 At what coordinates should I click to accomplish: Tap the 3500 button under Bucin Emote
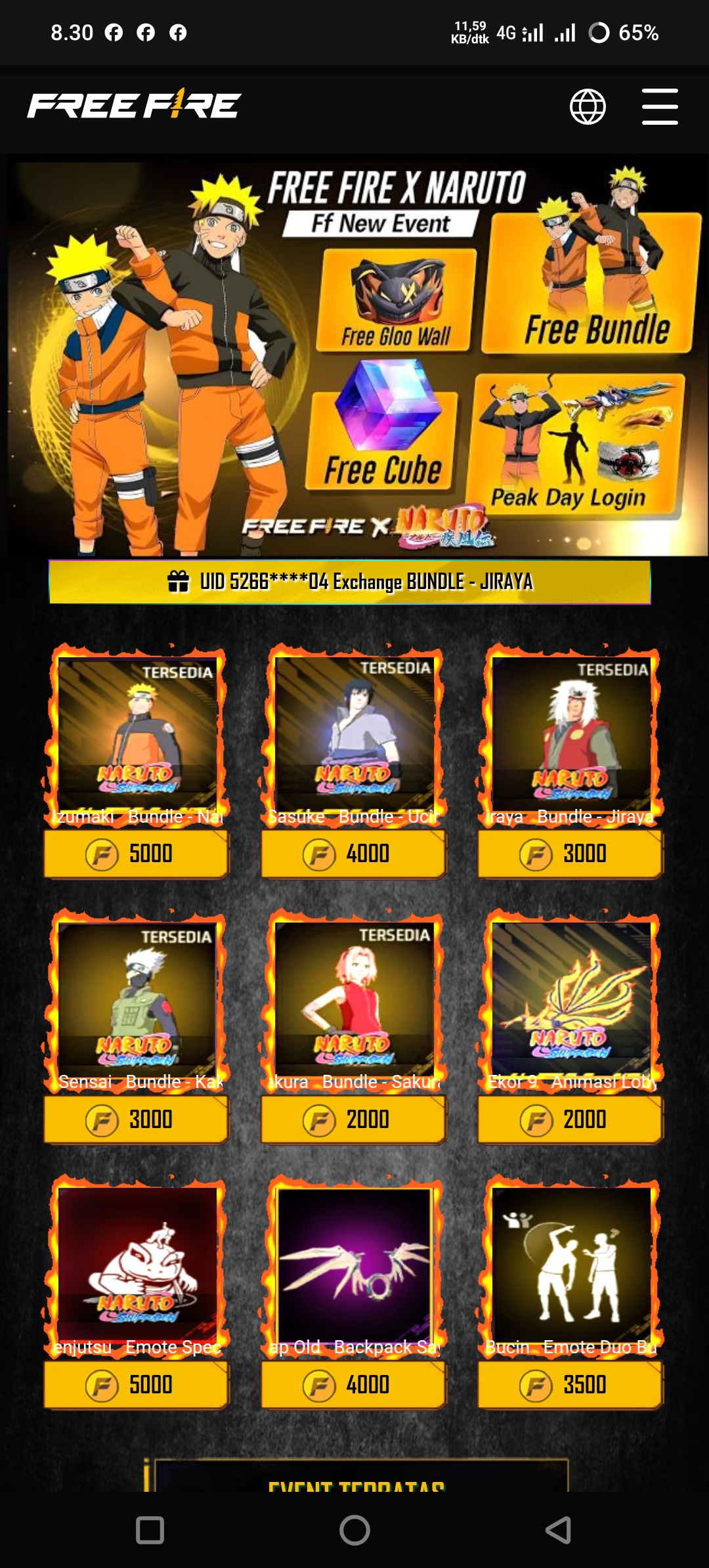pos(571,1385)
